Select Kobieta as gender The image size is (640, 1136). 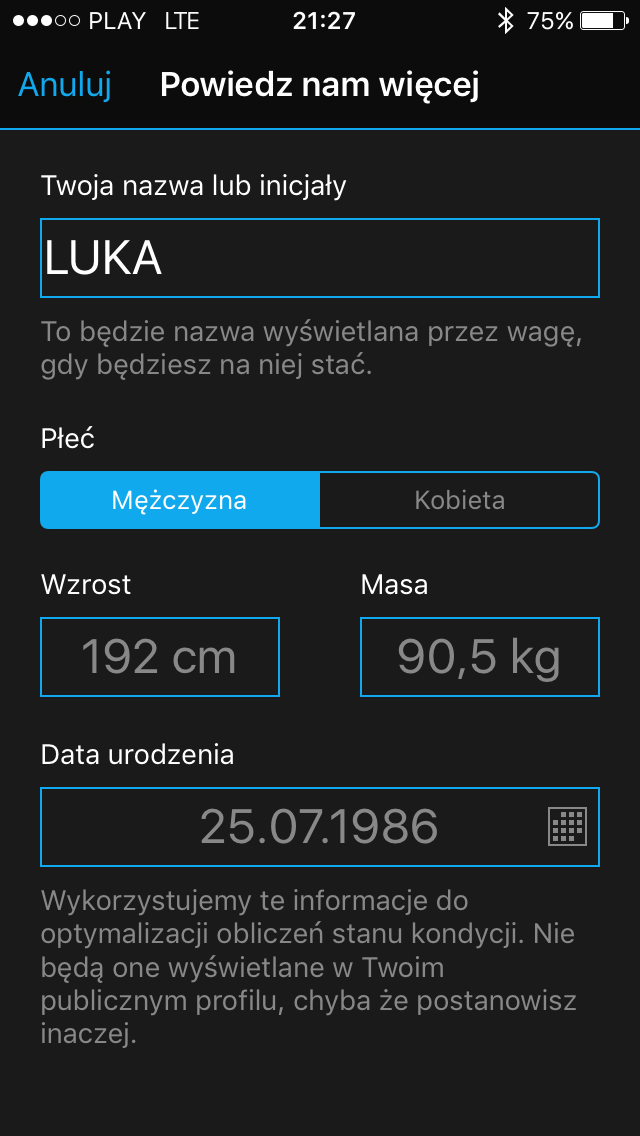pos(460,500)
